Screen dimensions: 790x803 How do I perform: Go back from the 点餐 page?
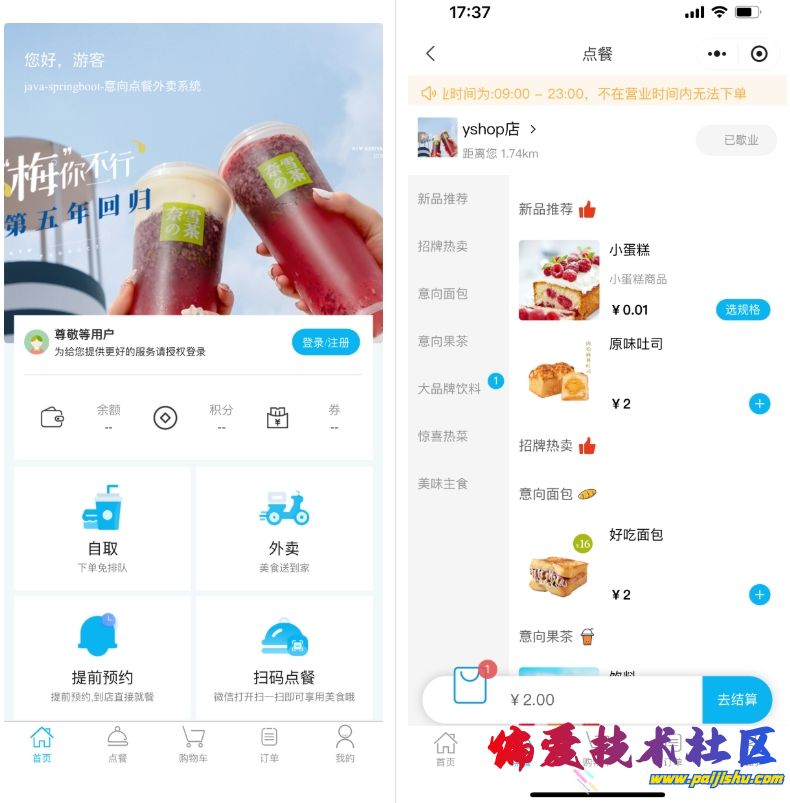pyautogui.click(x=431, y=54)
